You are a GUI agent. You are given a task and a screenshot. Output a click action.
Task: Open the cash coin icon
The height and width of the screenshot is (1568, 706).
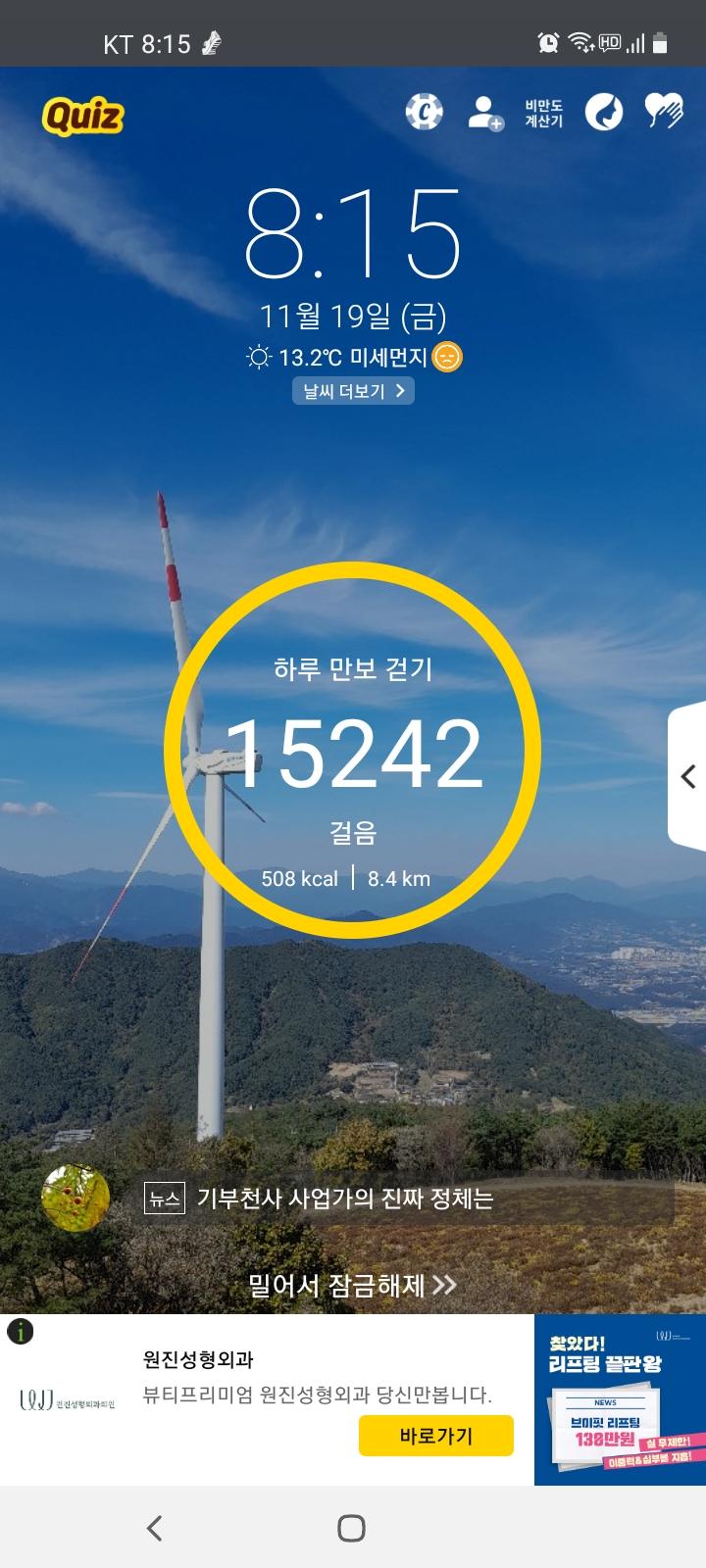pyautogui.click(x=424, y=113)
